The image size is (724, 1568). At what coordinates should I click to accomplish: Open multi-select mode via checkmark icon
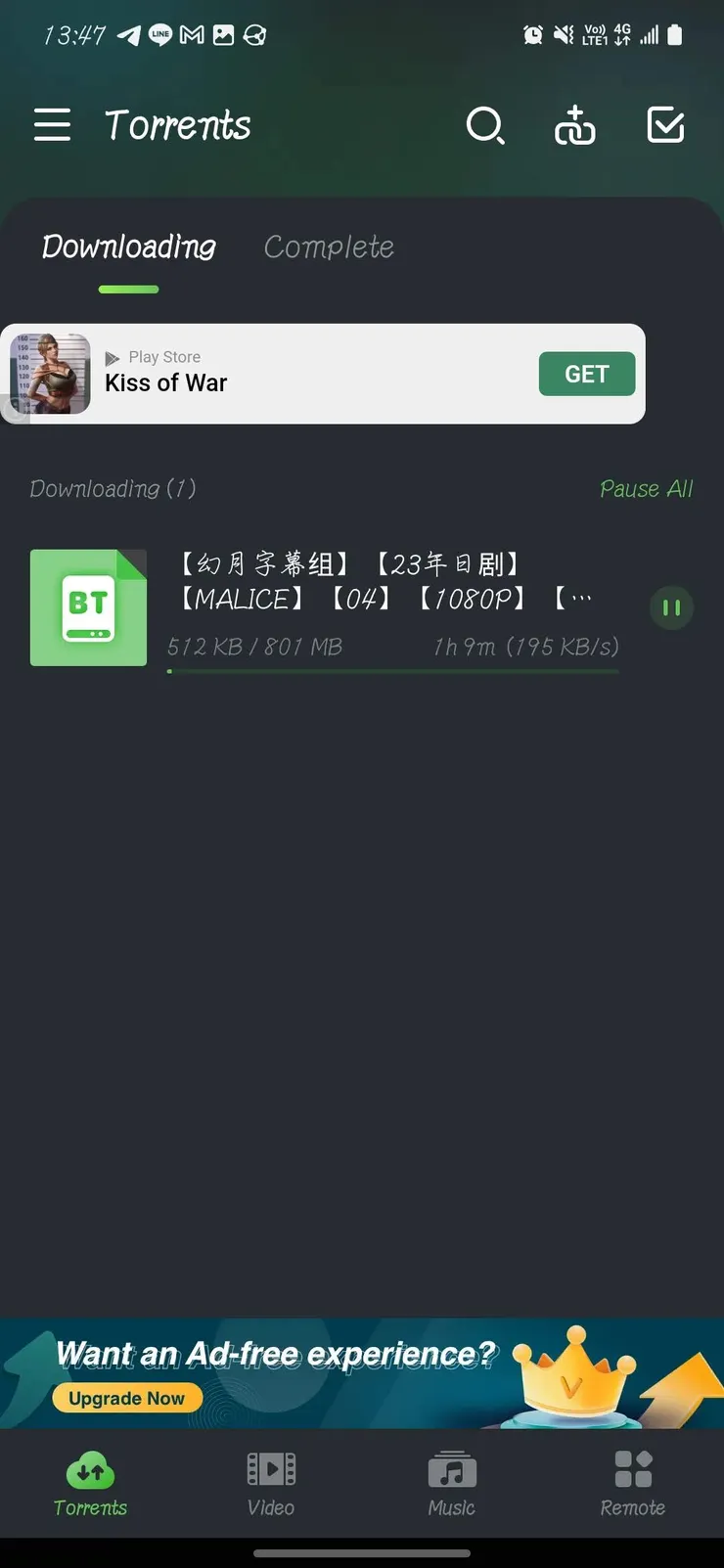(664, 125)
